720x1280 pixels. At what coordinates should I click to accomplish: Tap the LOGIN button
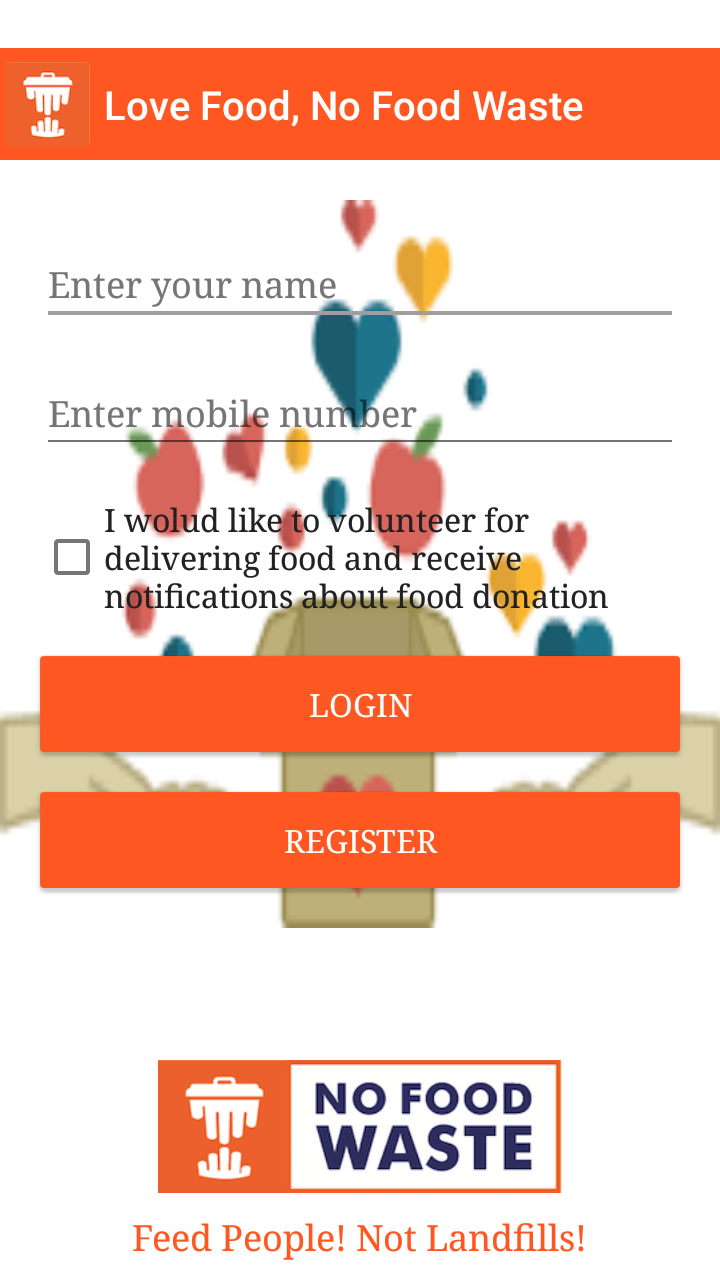360,705
